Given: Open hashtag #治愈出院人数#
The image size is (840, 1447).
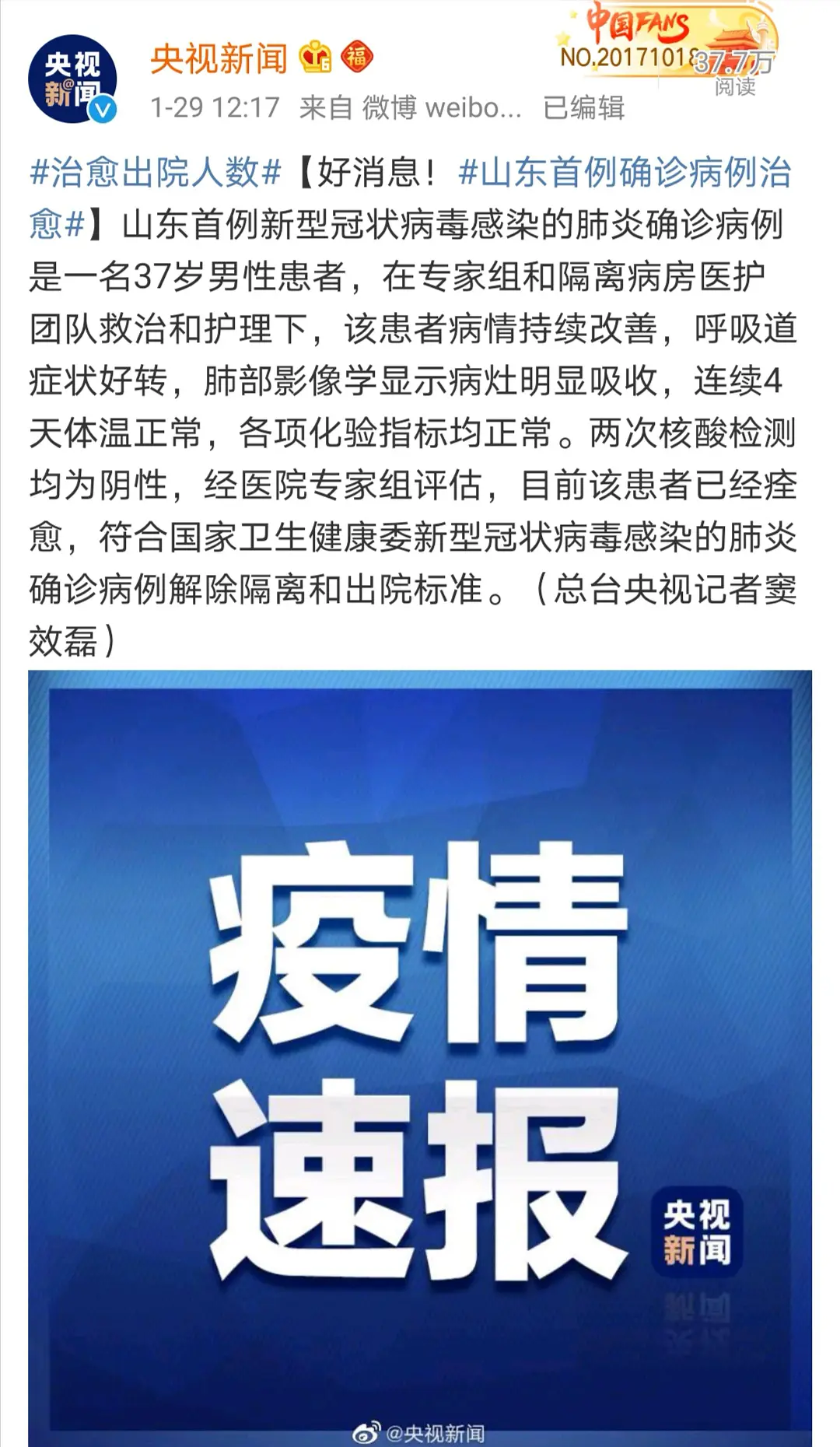Looking at the screenshot, I should point(155,172).
